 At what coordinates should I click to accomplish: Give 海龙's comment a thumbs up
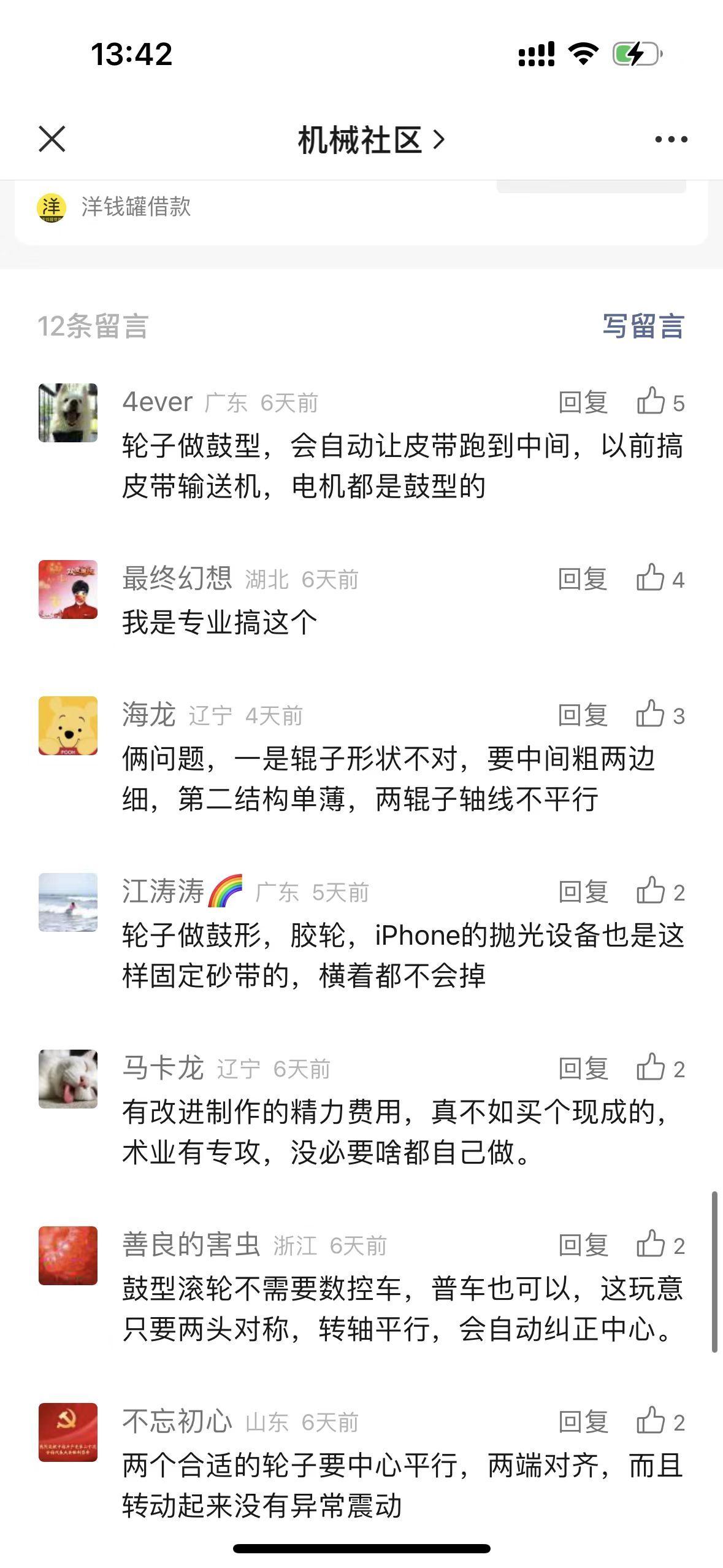pos(651,715)
